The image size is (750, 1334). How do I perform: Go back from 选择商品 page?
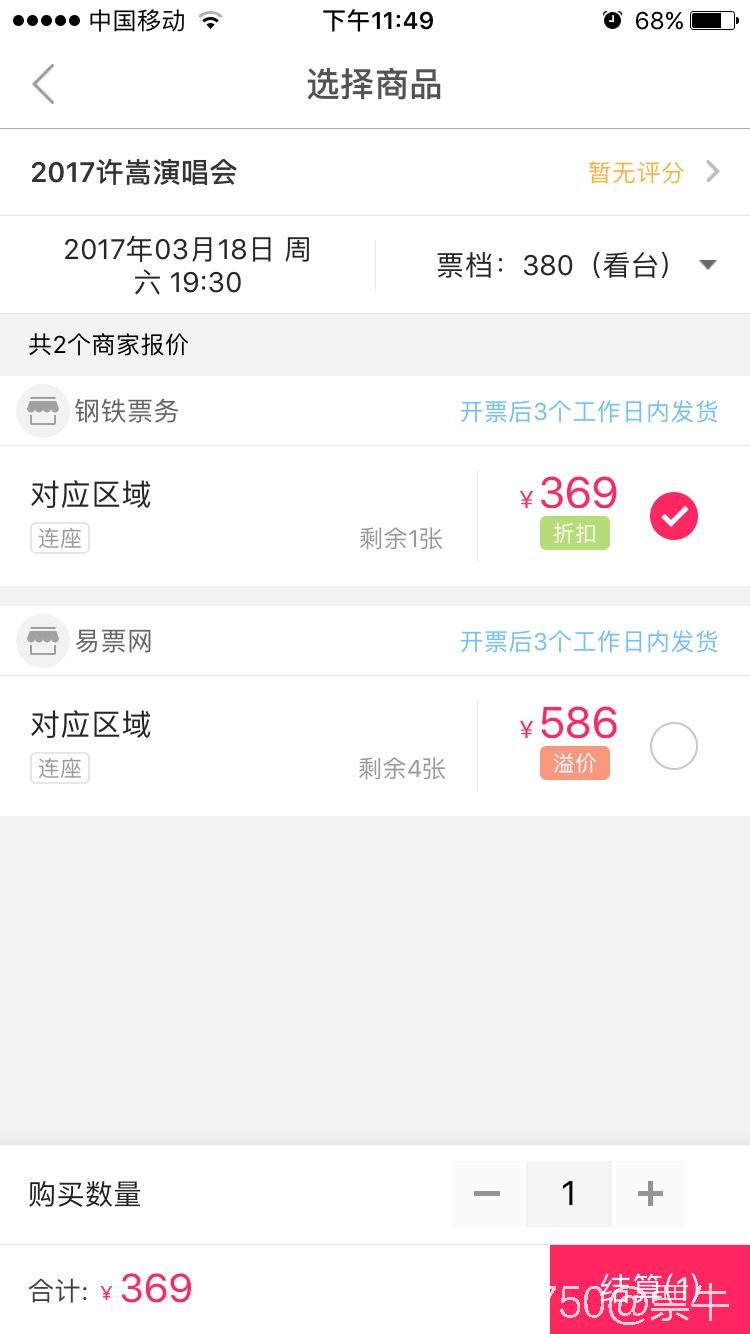click(x=43, y=85)
